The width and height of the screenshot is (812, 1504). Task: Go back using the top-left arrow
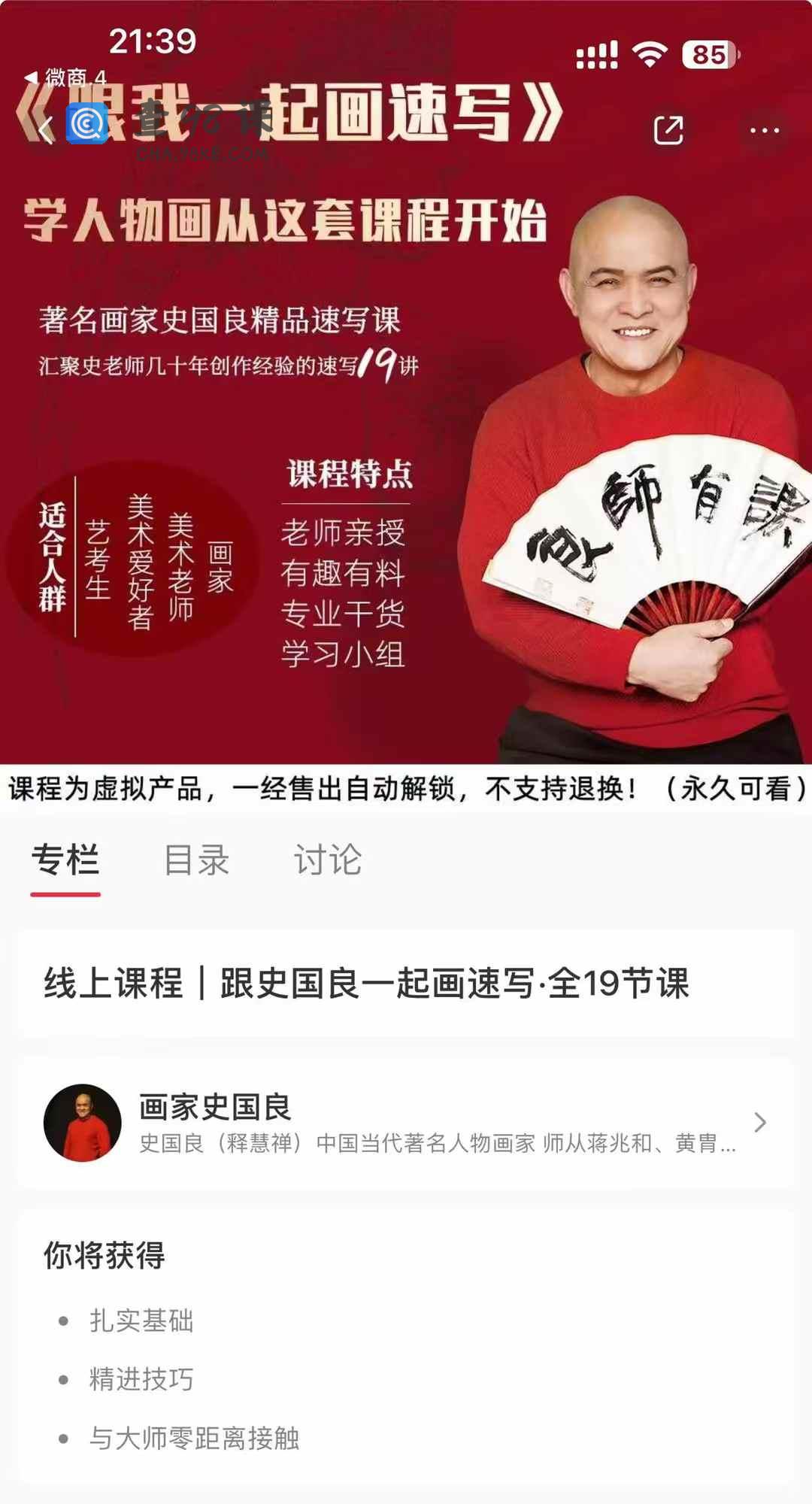[x=47, y=130]
